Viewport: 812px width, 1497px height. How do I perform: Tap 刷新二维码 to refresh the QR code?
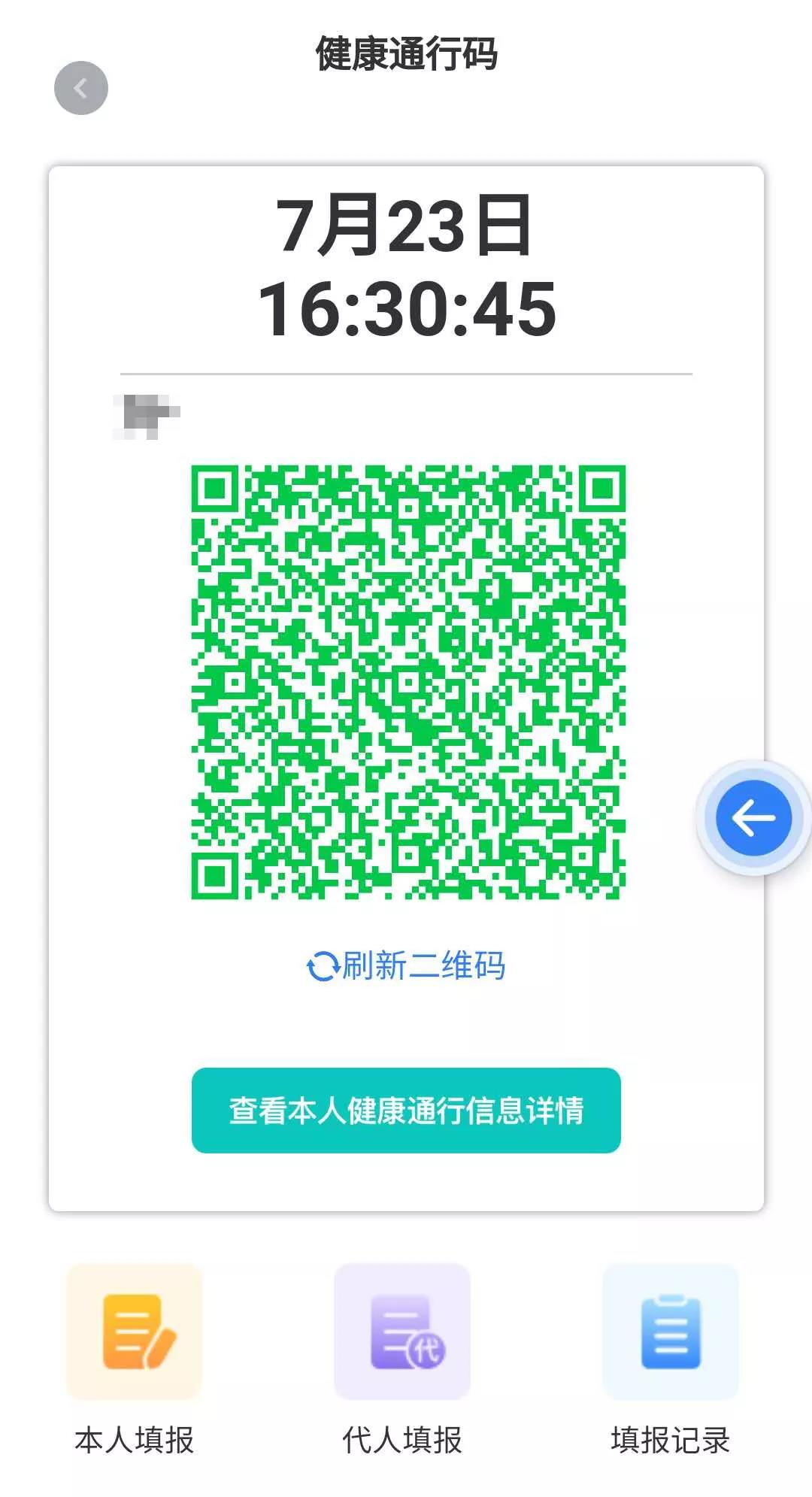tap(406, 965)
